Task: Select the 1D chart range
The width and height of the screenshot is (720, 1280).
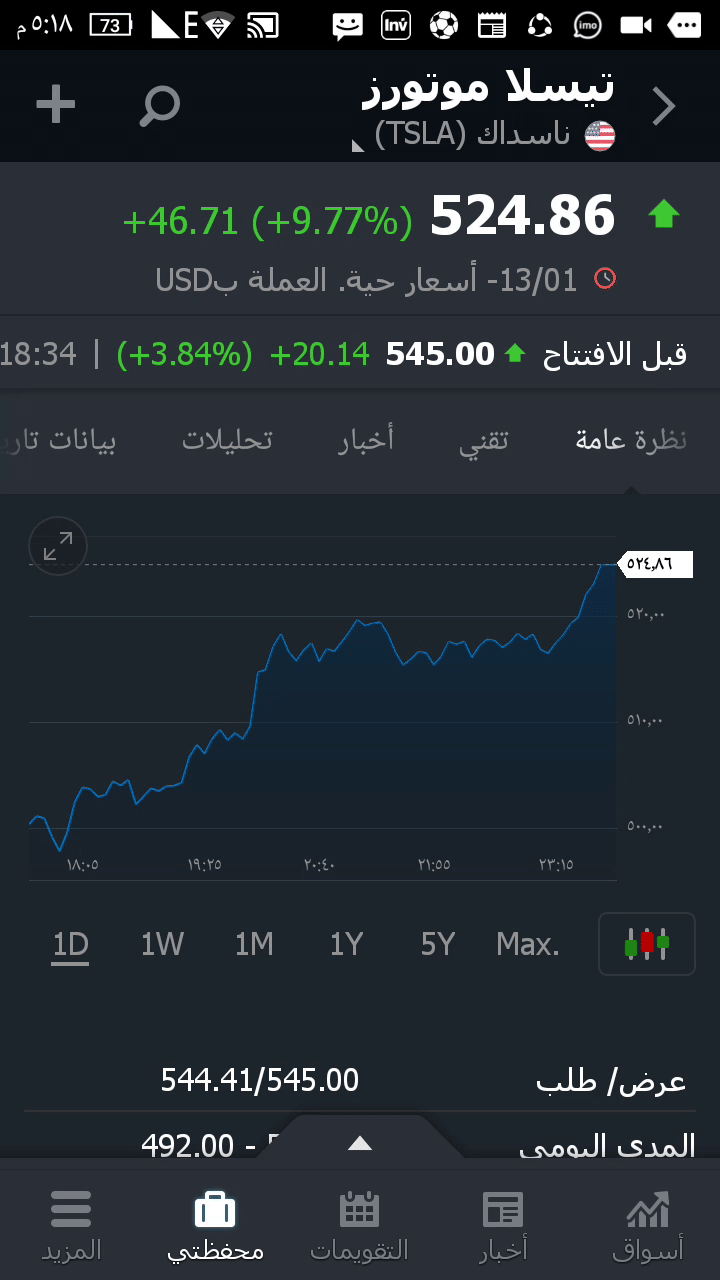Action: [x=70, y=944]
